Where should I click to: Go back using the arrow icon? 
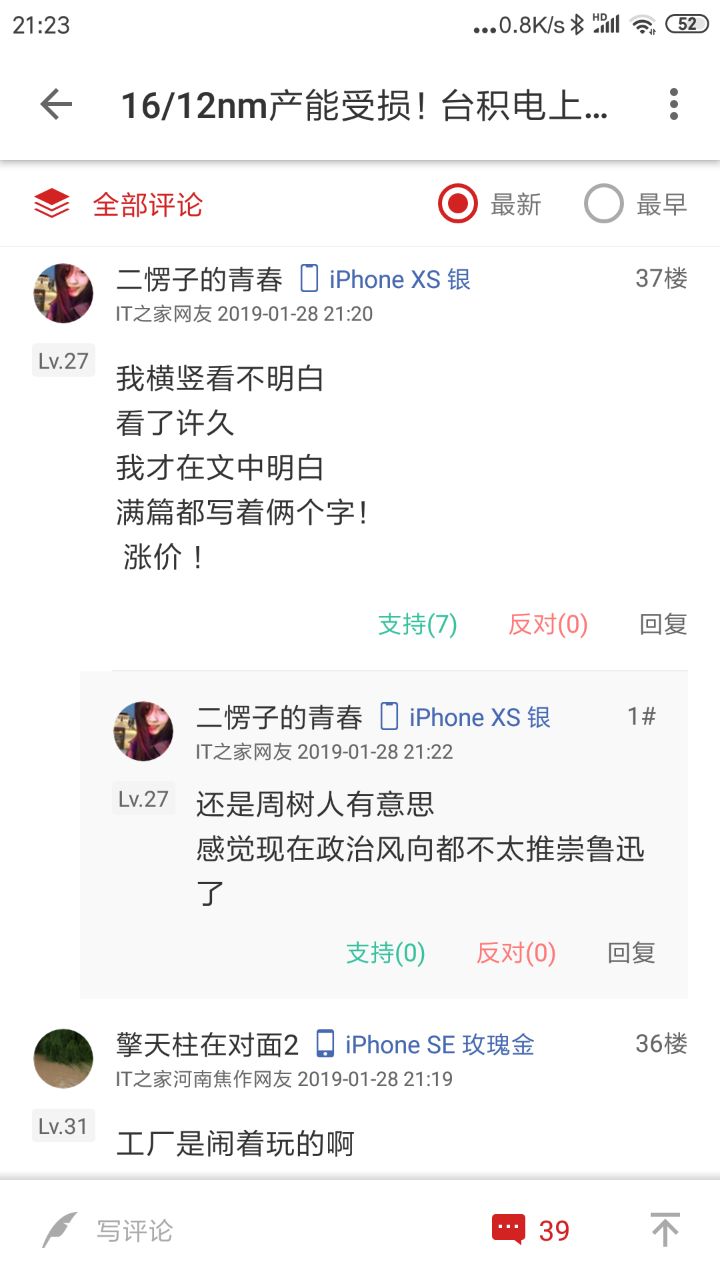pos(56,104)
